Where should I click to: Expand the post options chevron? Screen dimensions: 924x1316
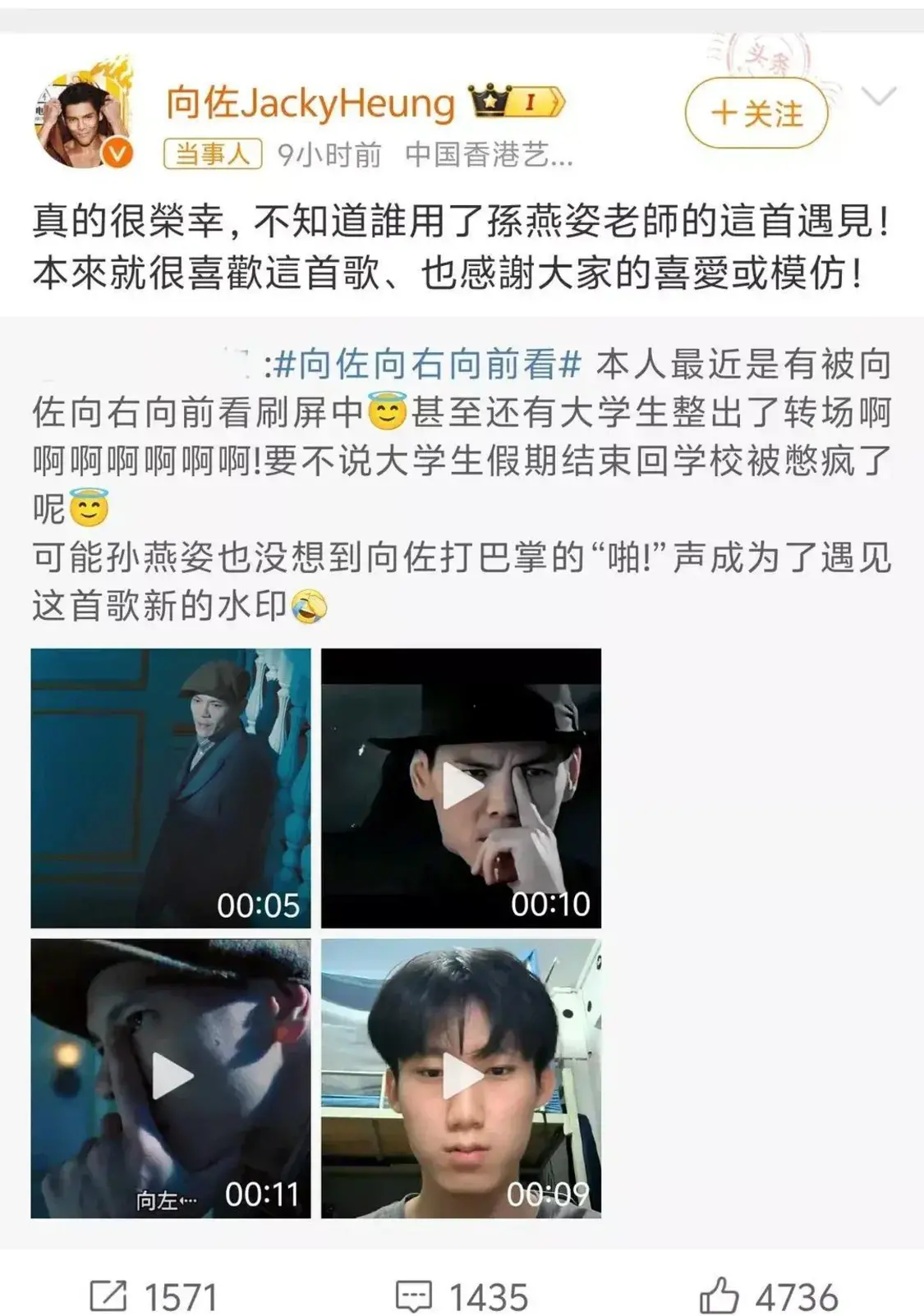879,98
